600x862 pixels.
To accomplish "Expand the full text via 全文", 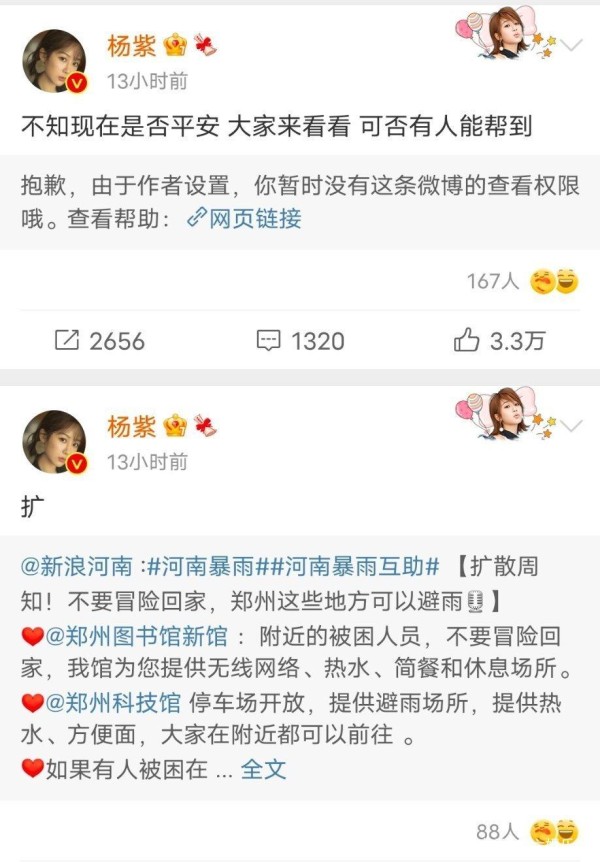I will (x=264, y=768).
